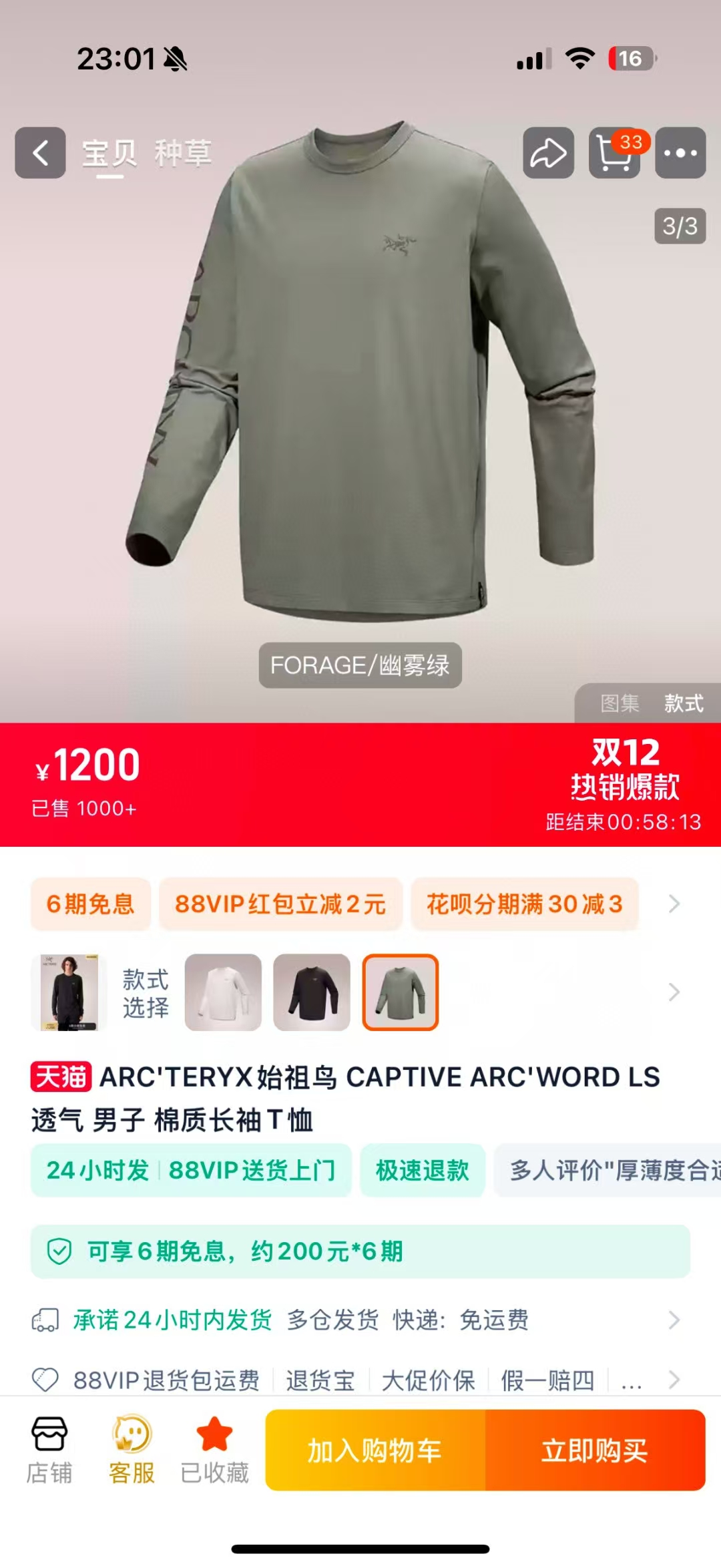Buy now with 立即购买
The width and height of the screenshot is (721, 1568).
coord(594,1450)
